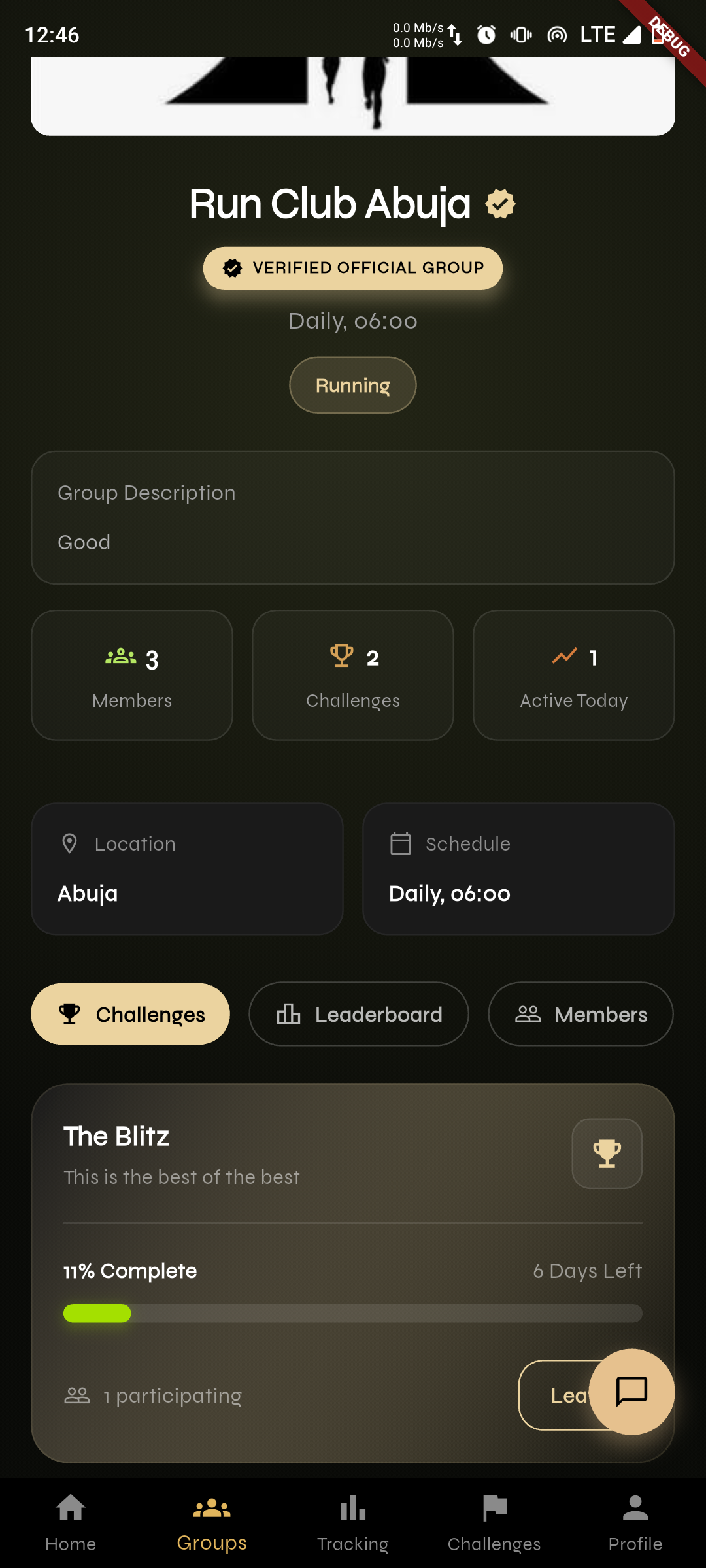
Task: Tap the Running activity chip
Action: 352,385
